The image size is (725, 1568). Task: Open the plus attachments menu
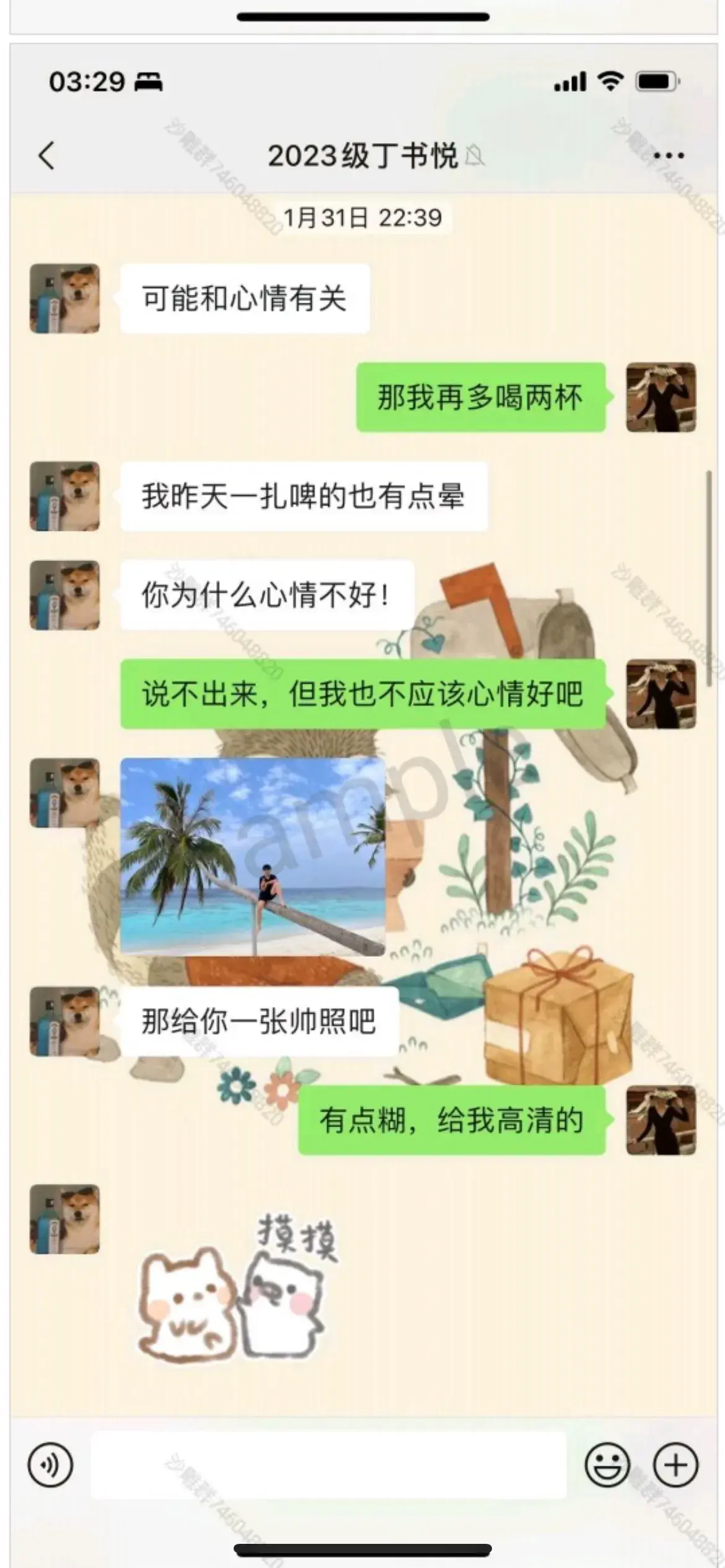click(675, 1465)
